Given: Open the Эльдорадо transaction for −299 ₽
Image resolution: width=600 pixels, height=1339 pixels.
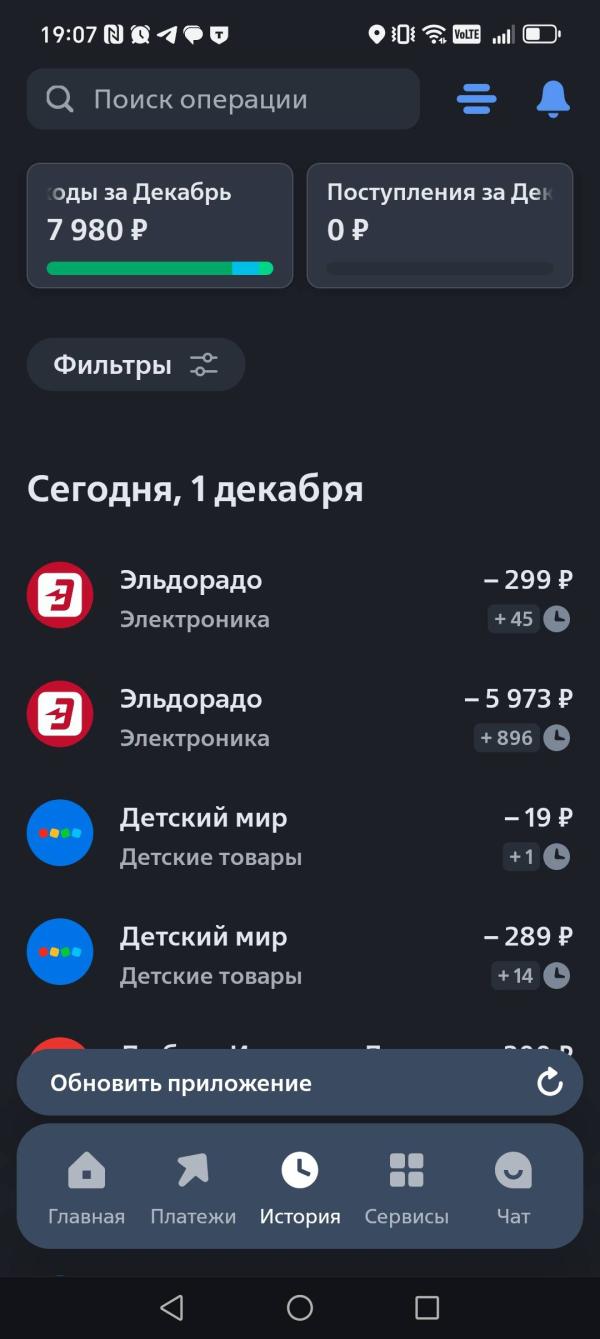Looking at the screenshot, I should [300, 598].
